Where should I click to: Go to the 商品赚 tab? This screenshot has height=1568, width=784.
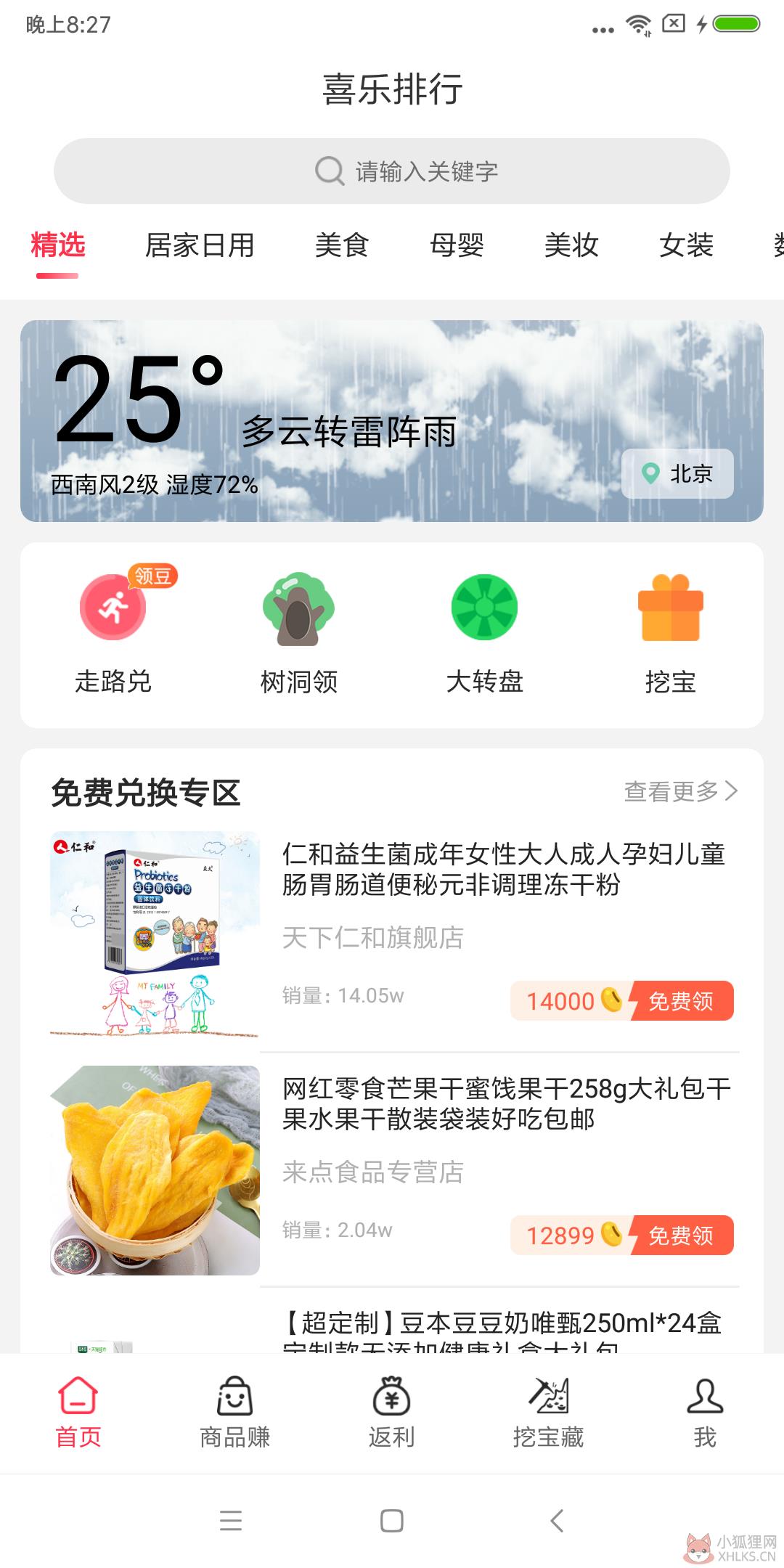235,1413
